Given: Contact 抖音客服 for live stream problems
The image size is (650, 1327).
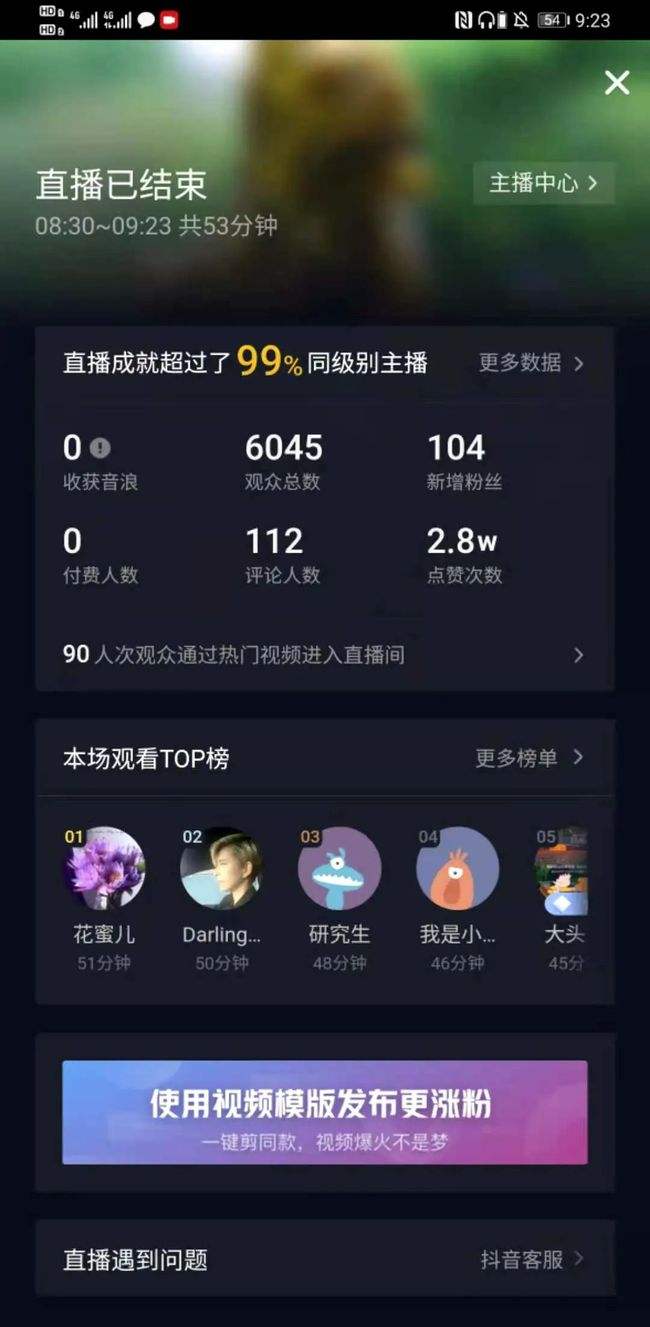Looking at the screenshot, I should (x=531, y=1259).
